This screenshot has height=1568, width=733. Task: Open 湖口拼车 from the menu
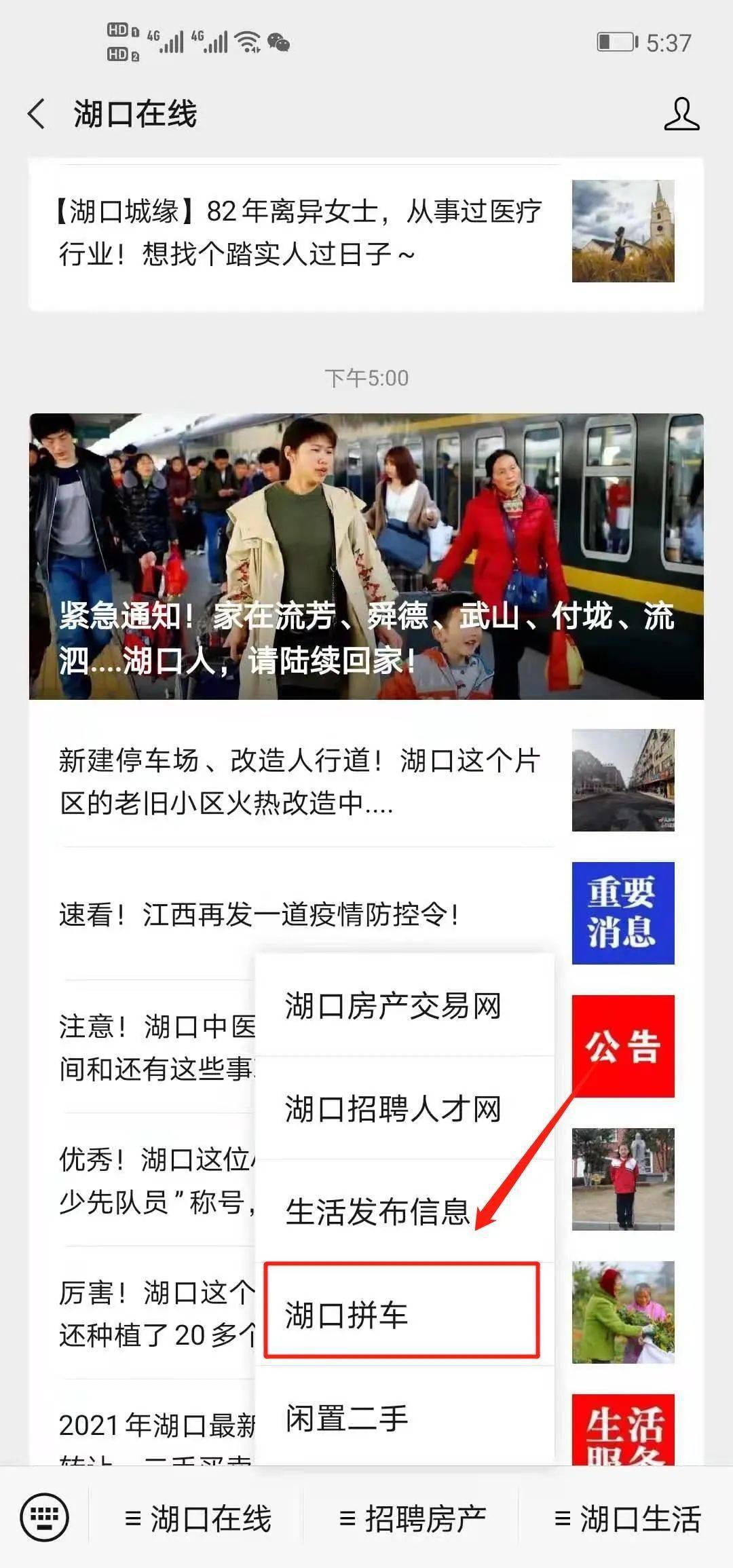[x=402, y=1315]
